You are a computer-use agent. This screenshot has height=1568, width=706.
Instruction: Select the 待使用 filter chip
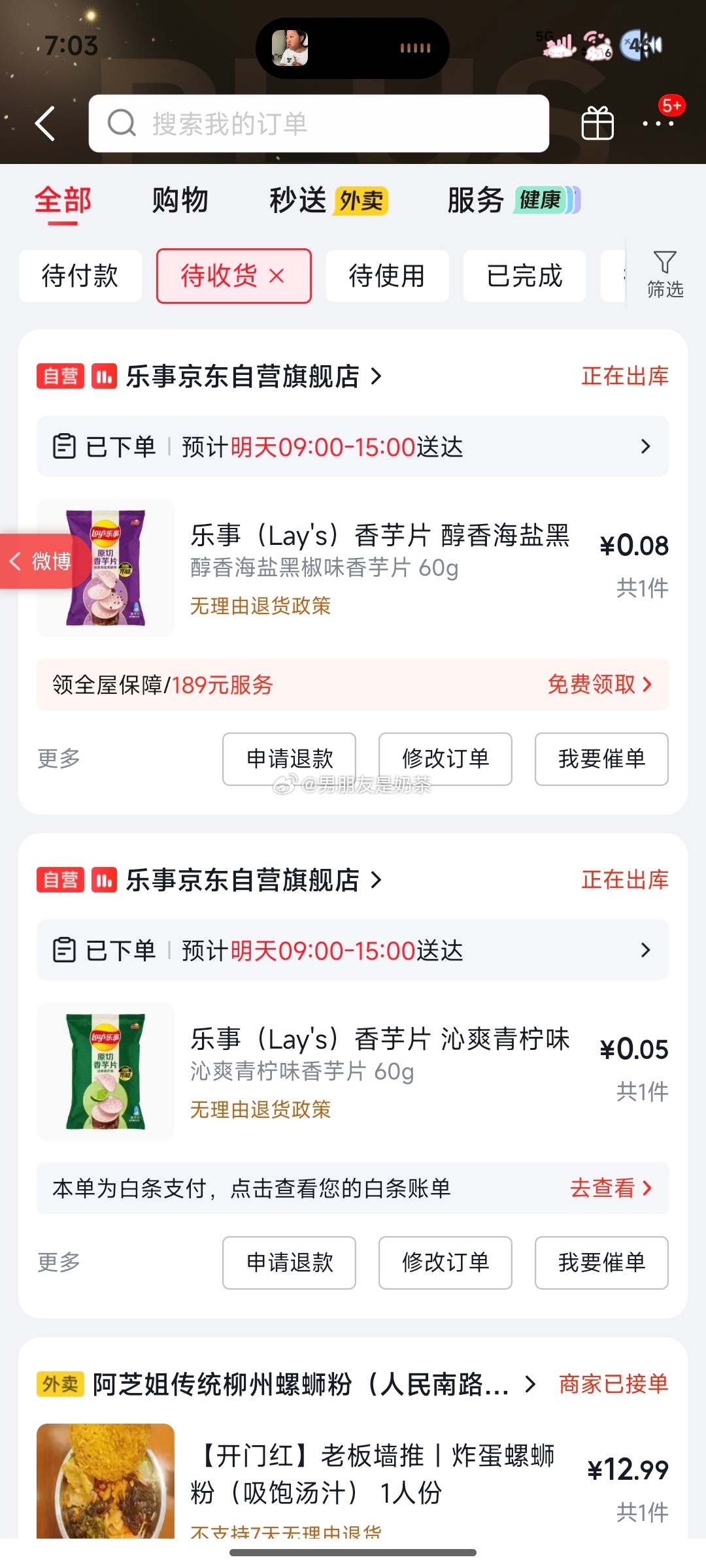tap(387, 276)
